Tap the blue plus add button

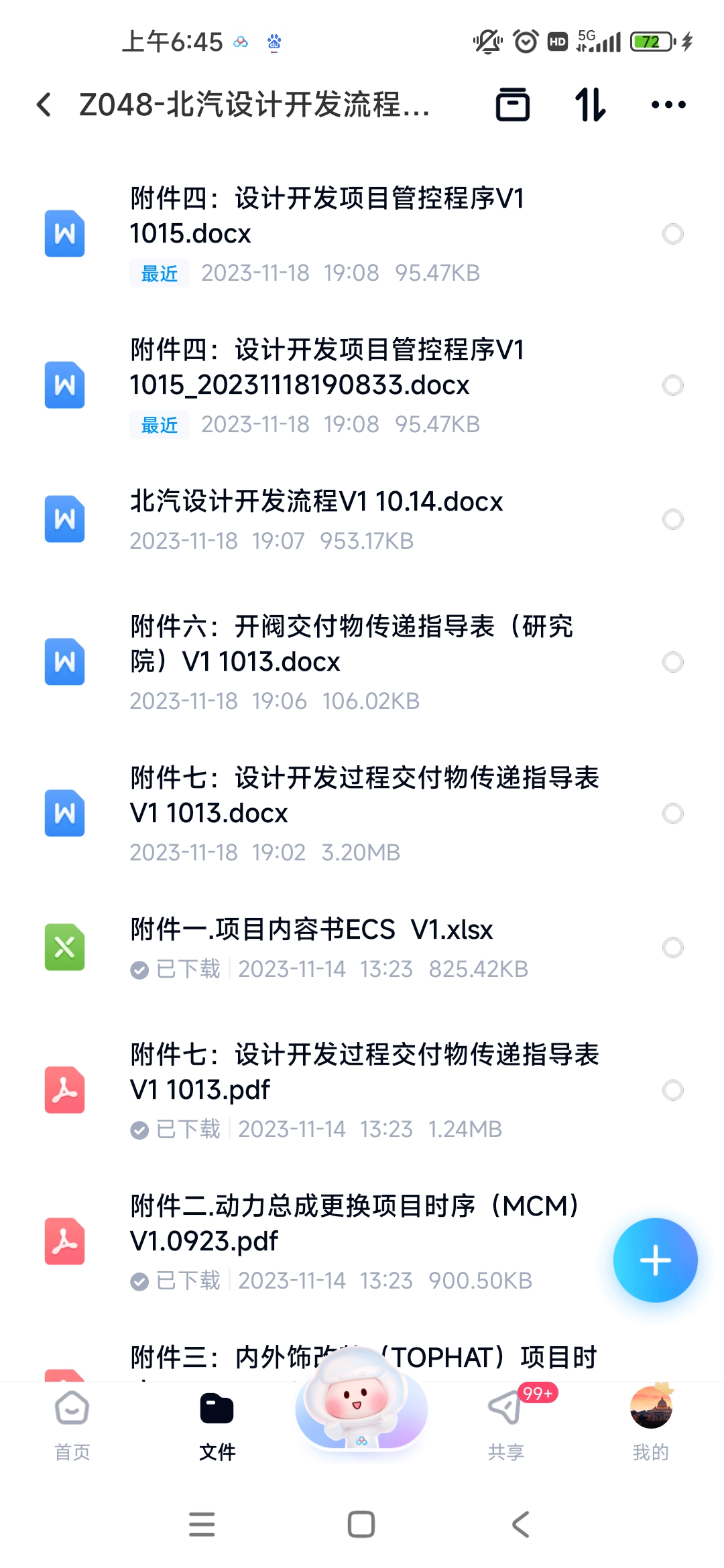point(655,1260)
